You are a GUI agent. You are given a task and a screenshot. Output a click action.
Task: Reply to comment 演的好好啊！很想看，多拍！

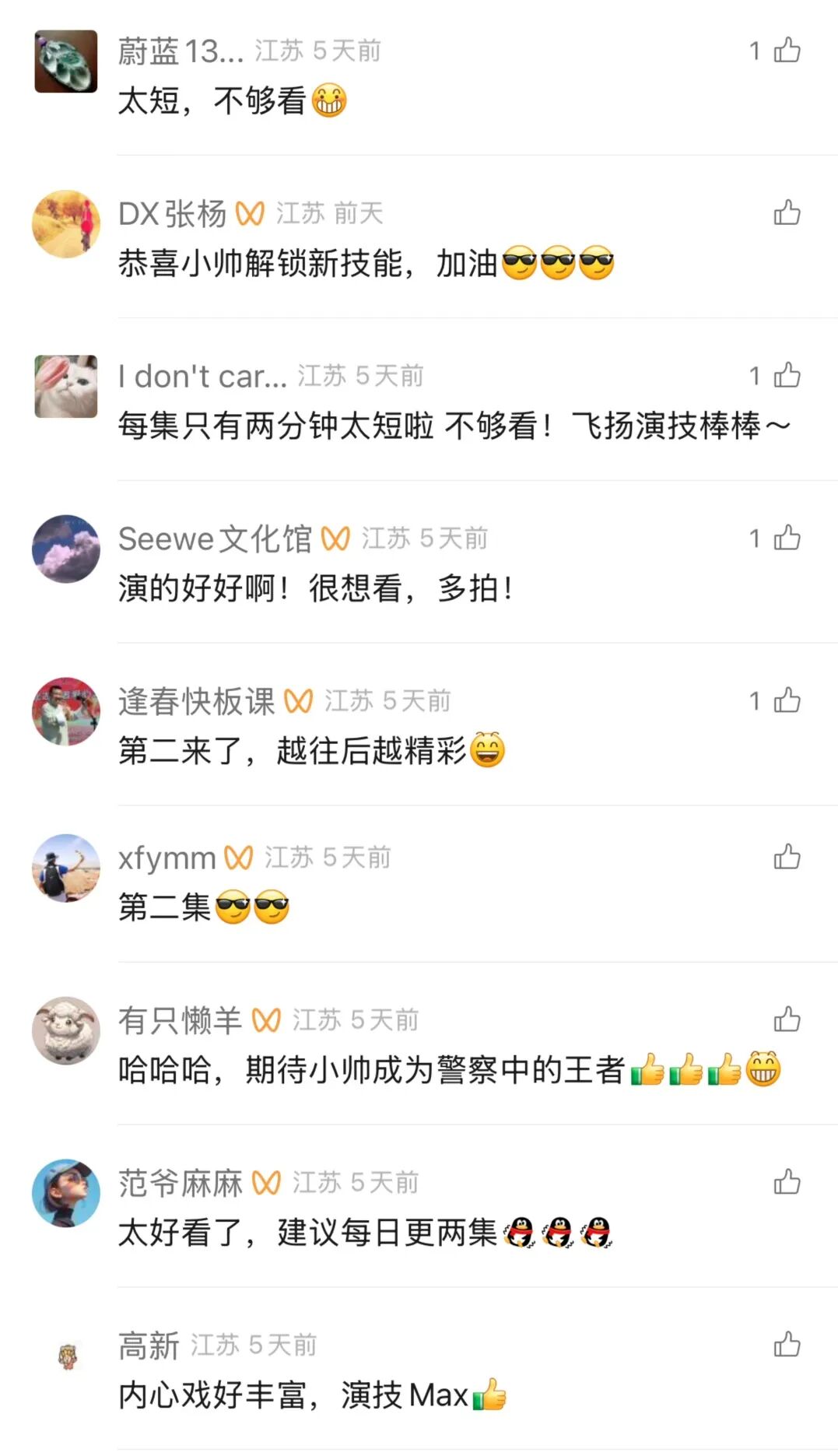point(315,588)
